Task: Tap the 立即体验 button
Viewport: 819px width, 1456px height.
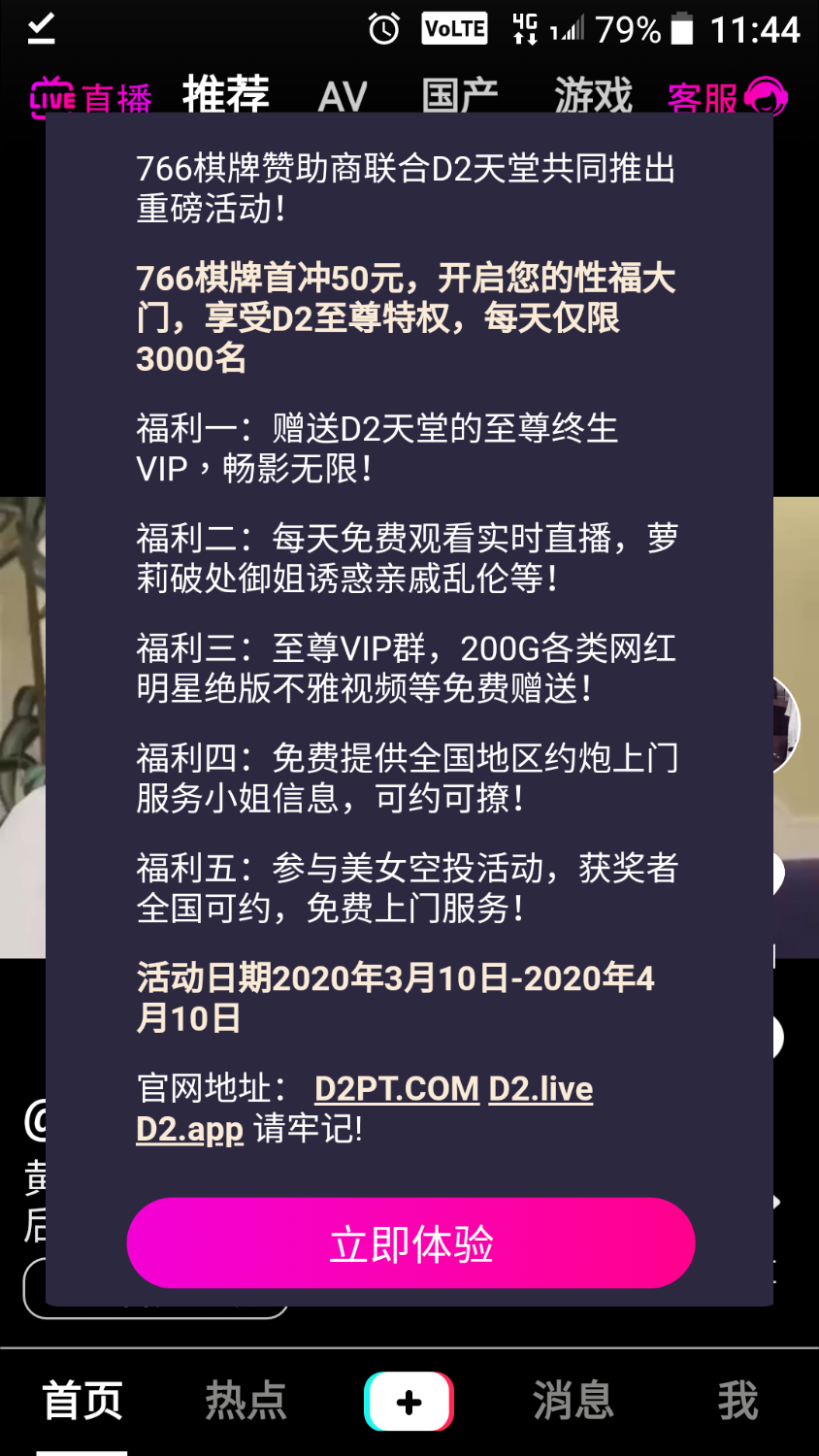Action: pos(410,1242)
